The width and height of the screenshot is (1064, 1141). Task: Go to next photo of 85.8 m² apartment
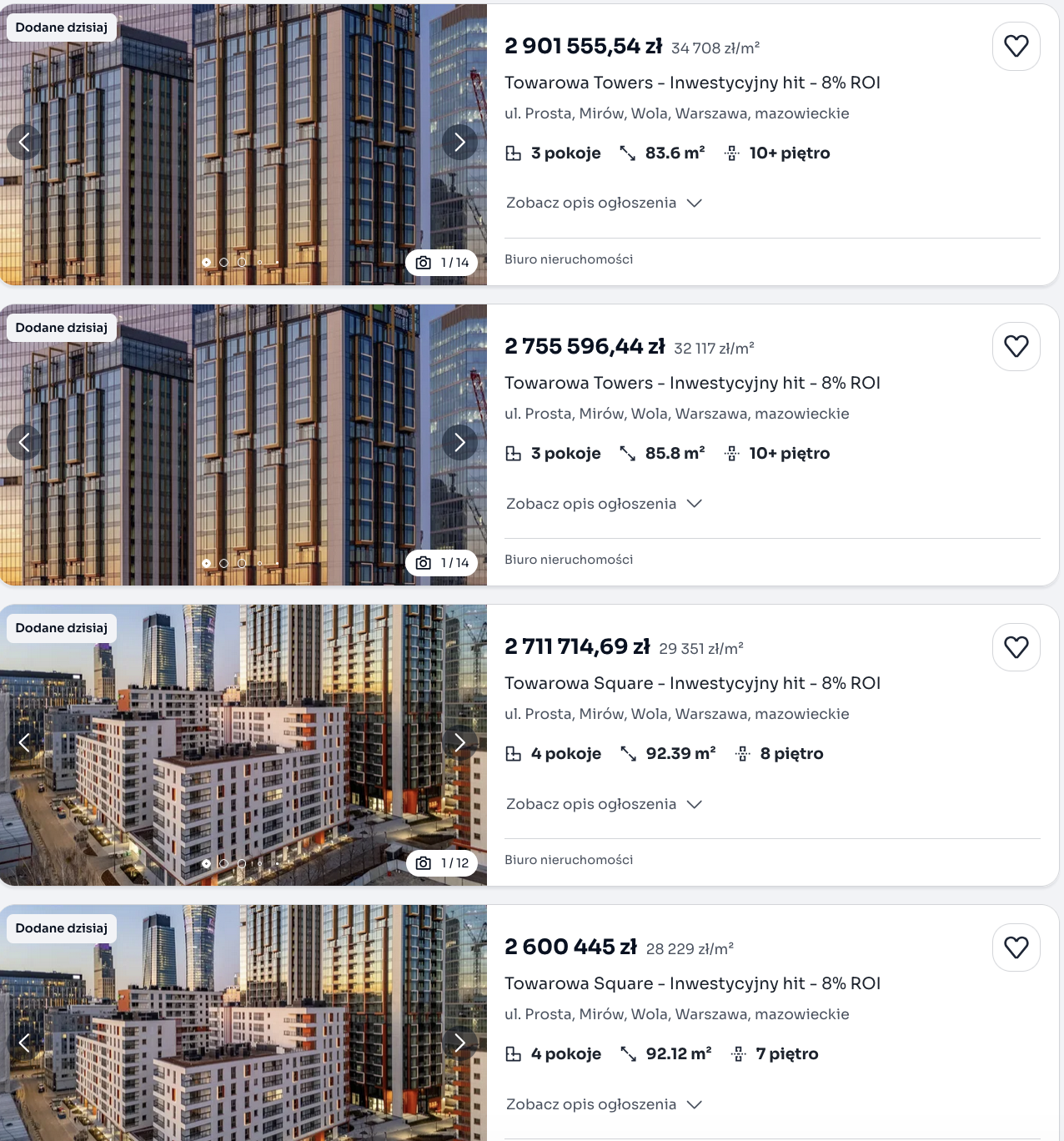(459, 442)
